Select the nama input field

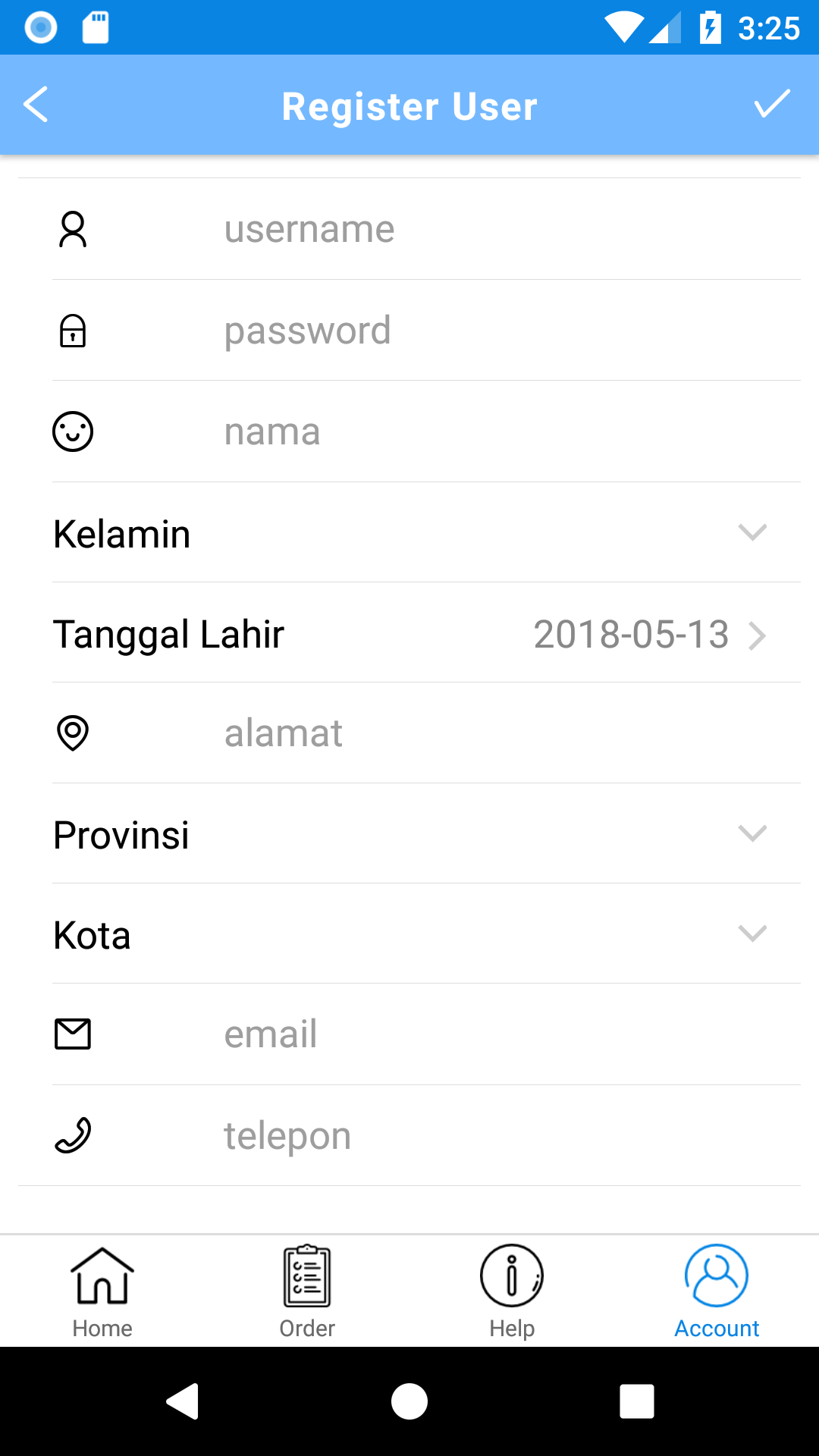500,431
